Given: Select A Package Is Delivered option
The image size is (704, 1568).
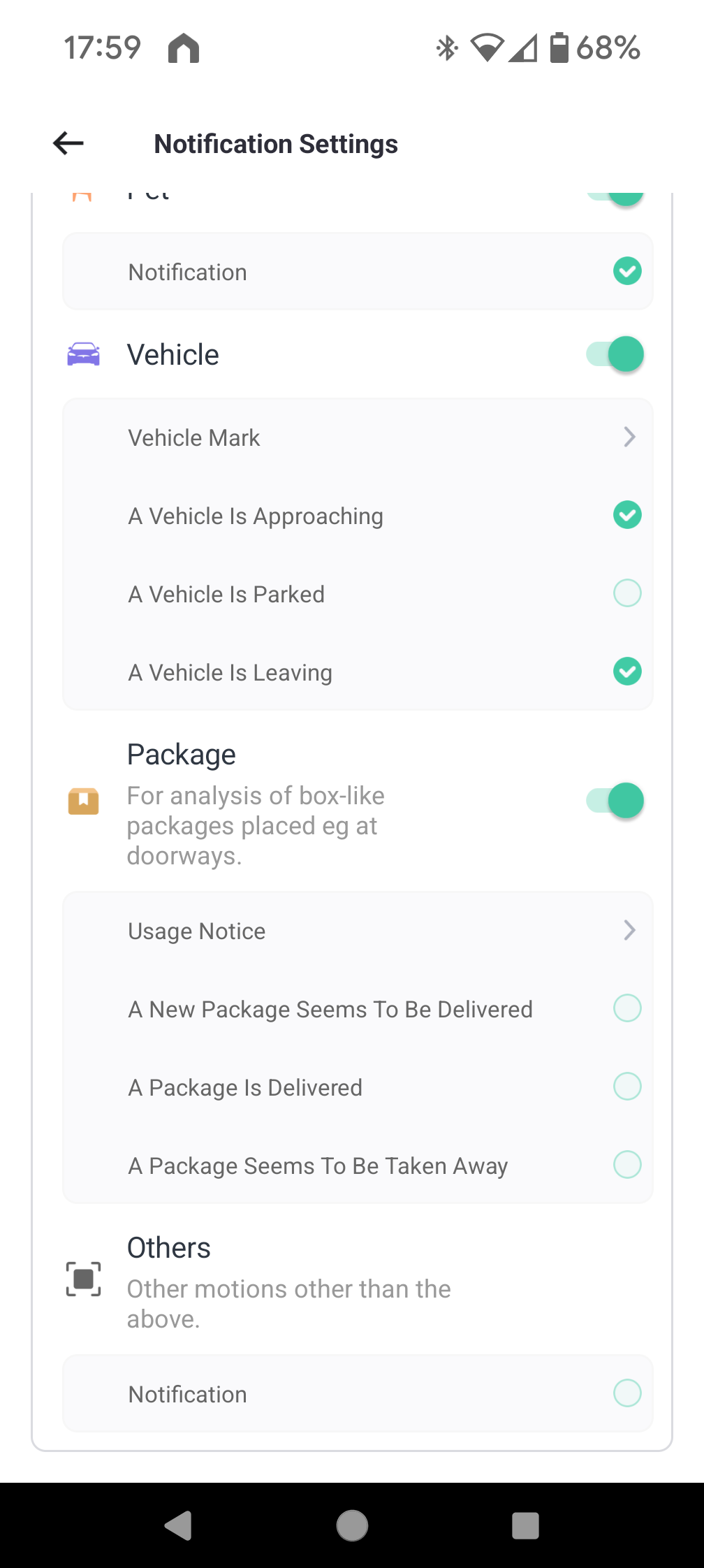Looking at the screenshot, I should [x=626, y=1087].
